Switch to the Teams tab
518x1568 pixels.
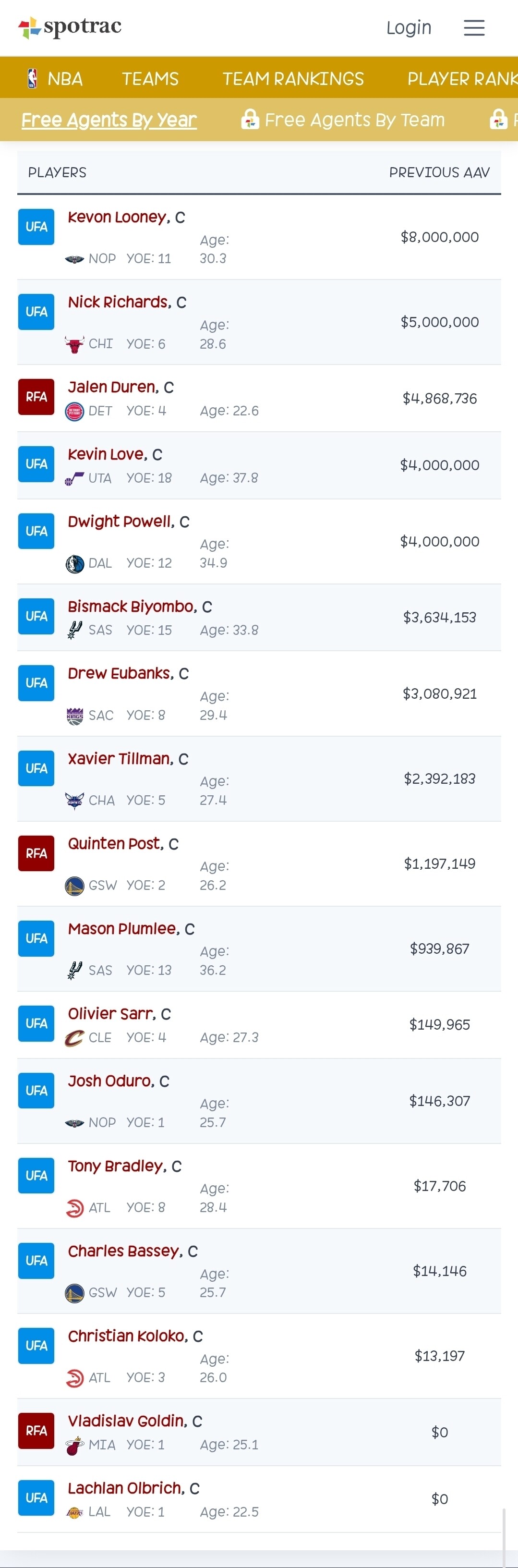(x=150, y=79)
